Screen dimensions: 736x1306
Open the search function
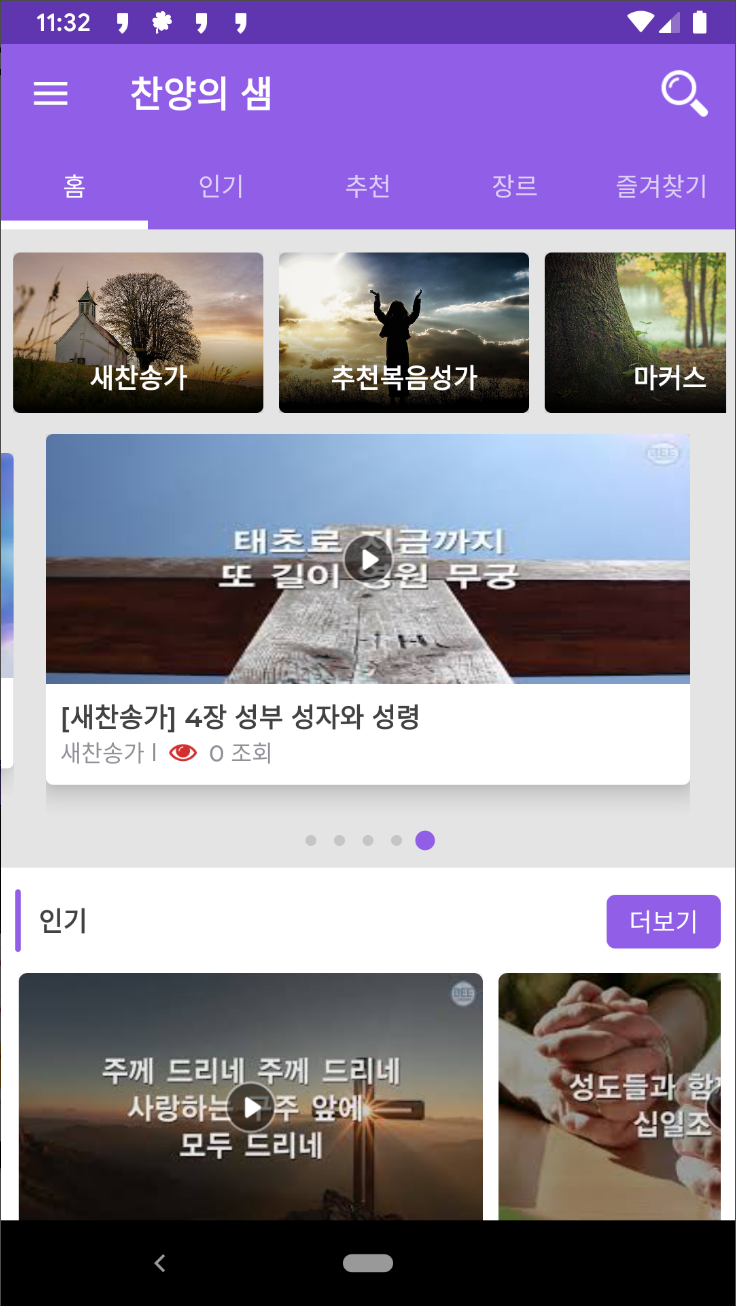pyautogui.click(x=684, y=94)
